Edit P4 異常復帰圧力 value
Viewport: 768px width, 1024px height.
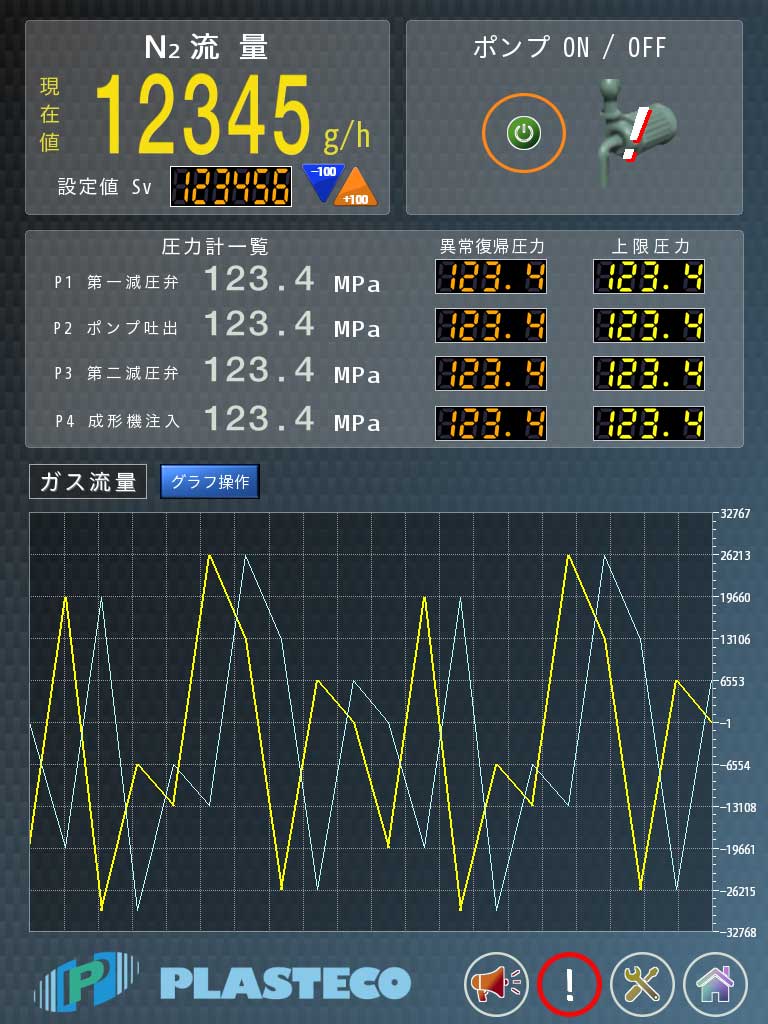coord(491,421)
